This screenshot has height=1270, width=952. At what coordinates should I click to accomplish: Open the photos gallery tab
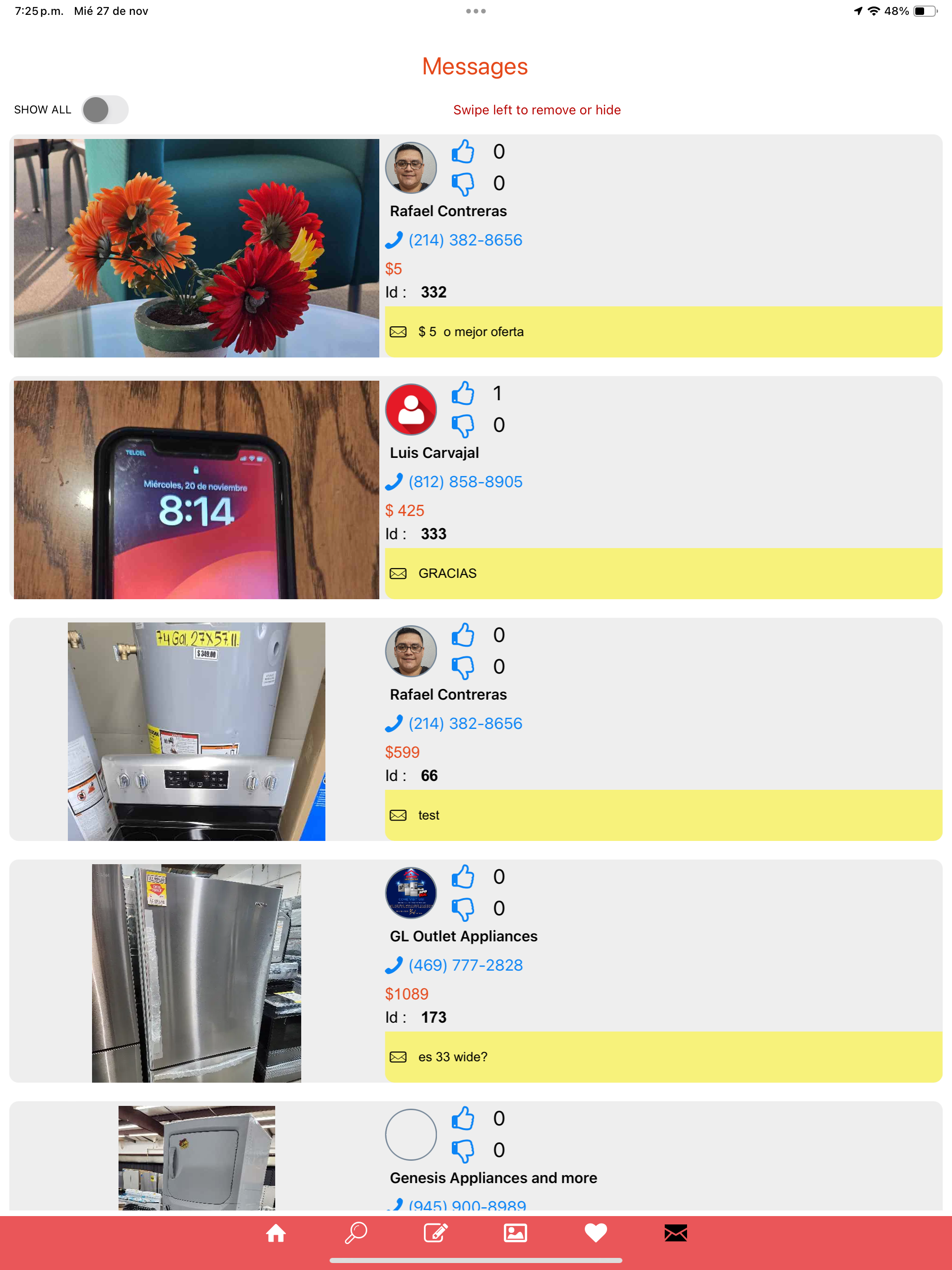click(515, 1232)
